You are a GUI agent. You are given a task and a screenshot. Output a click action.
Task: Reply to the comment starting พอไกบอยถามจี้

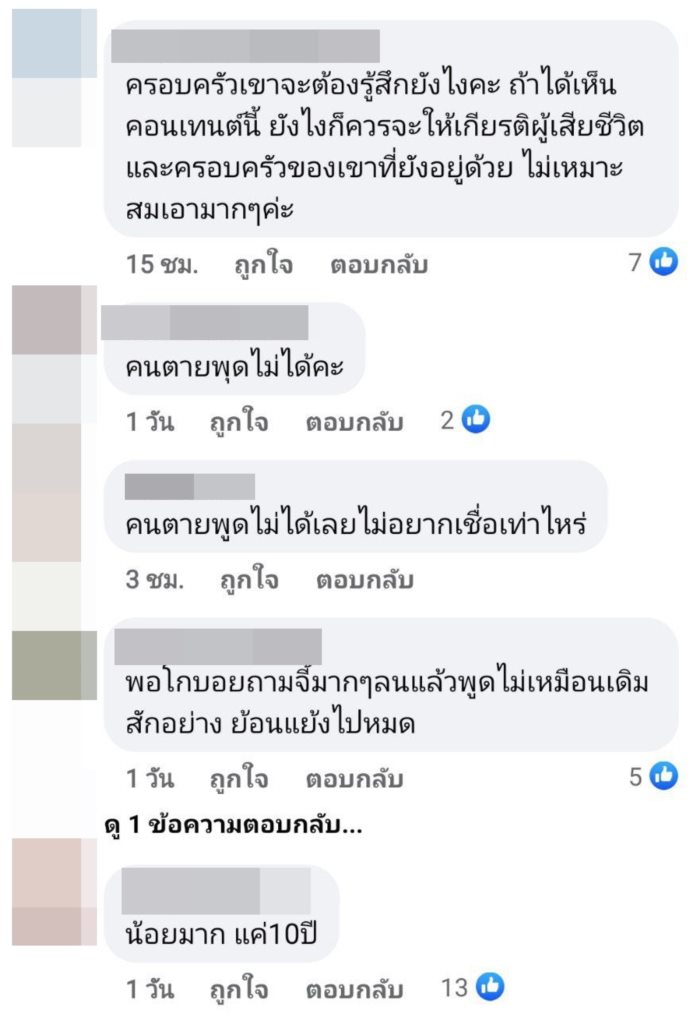354,777
